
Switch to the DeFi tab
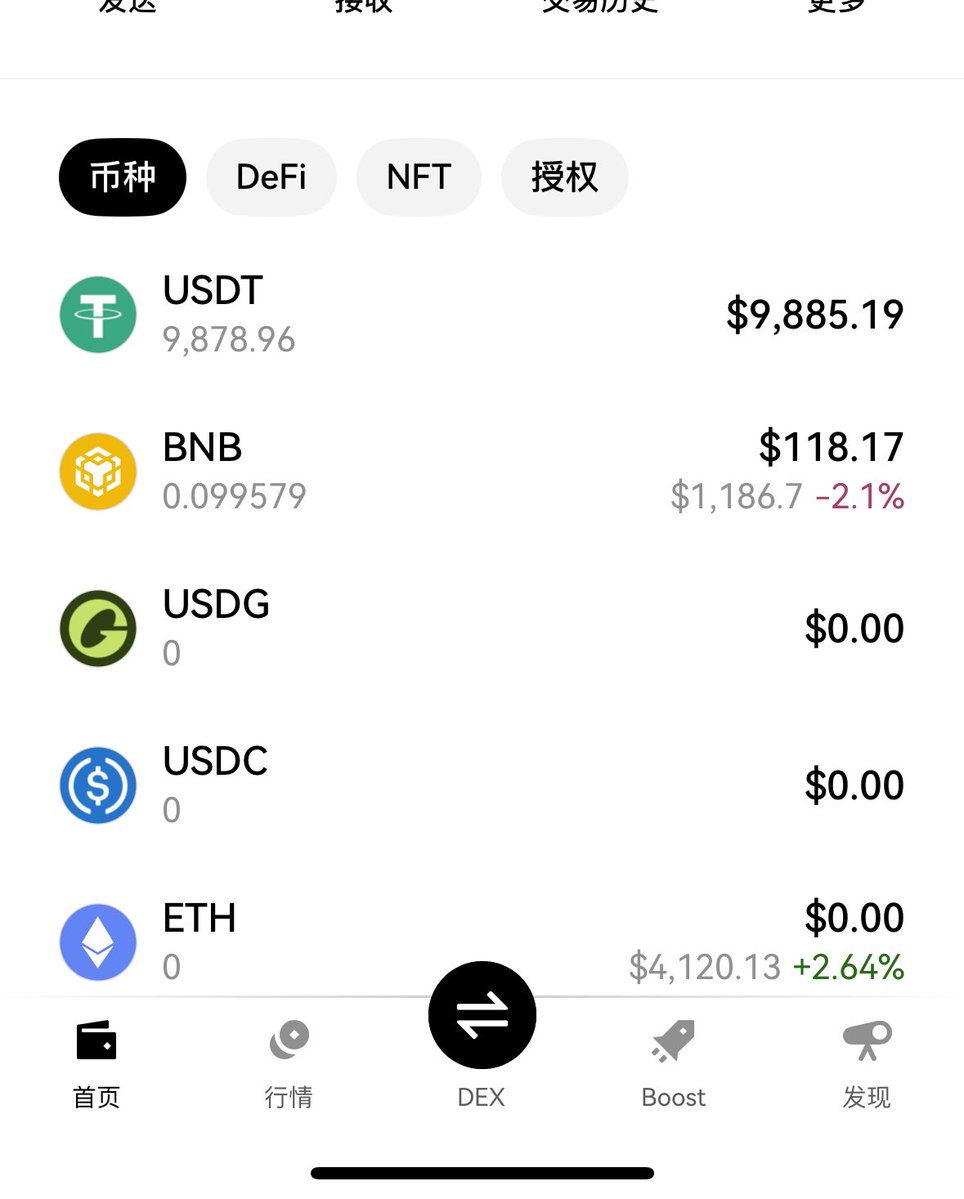click(x=271, y=178)
